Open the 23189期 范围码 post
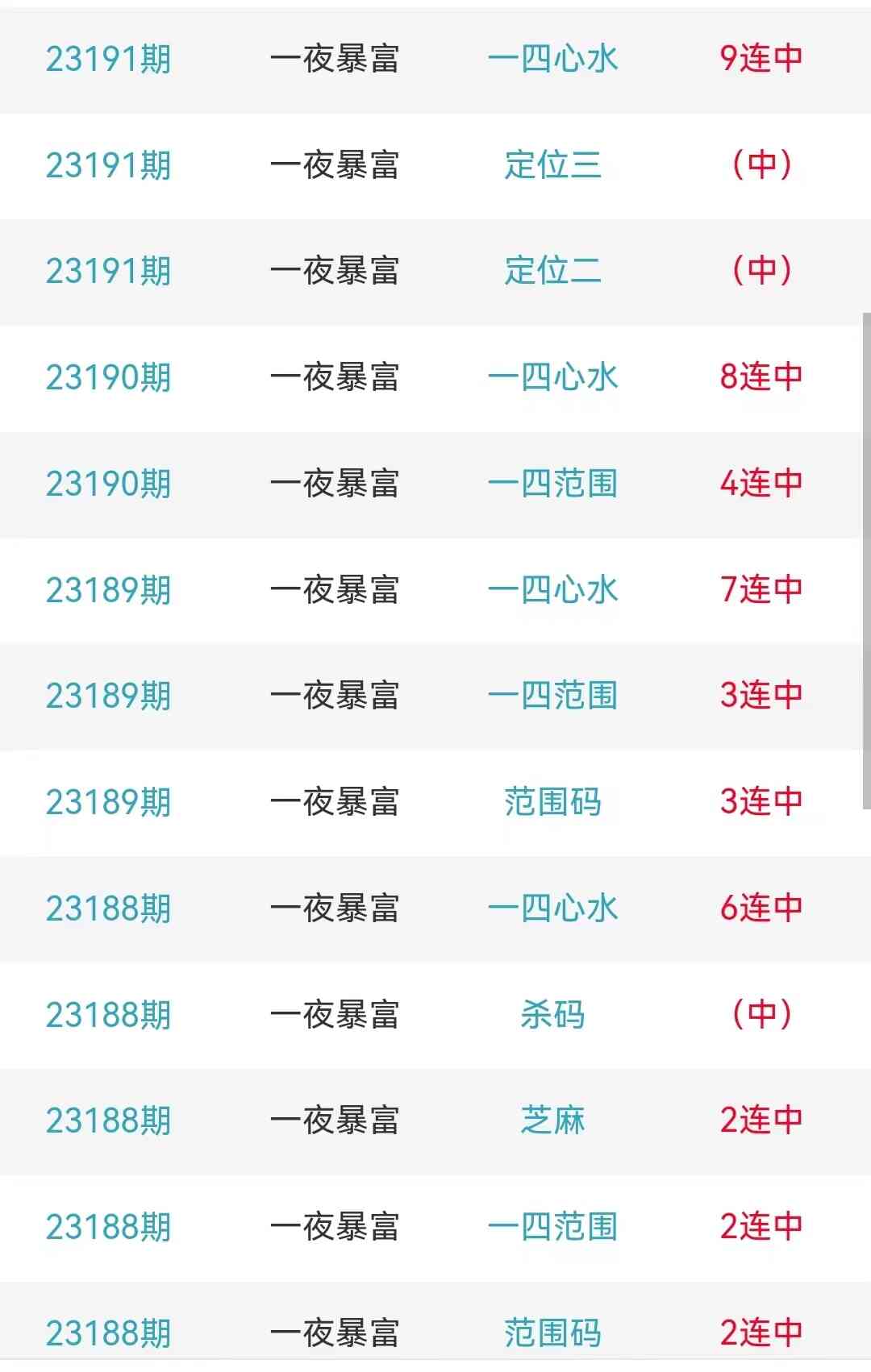871x1372 pixels. point(552,802)
